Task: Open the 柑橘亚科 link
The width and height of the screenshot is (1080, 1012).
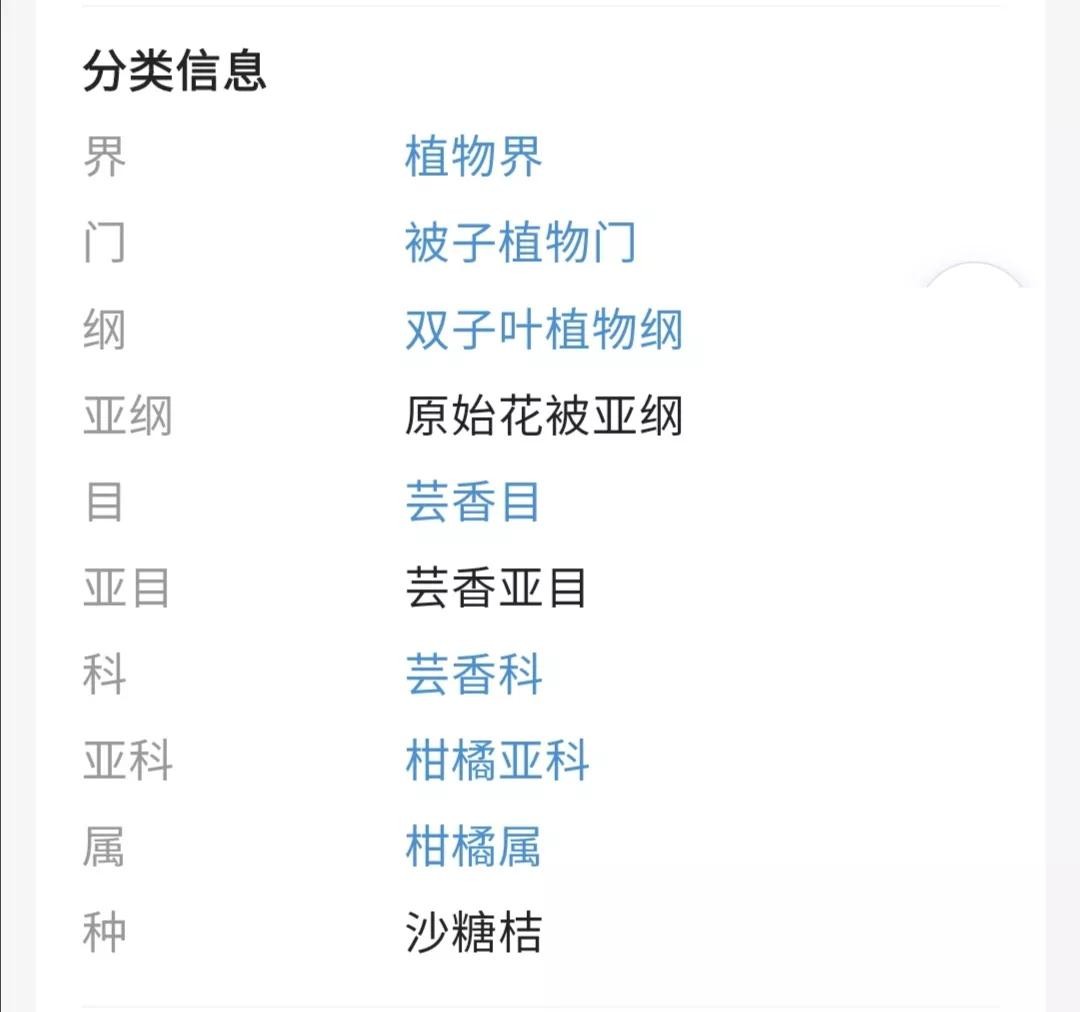Action: click(x=497, y=761)
